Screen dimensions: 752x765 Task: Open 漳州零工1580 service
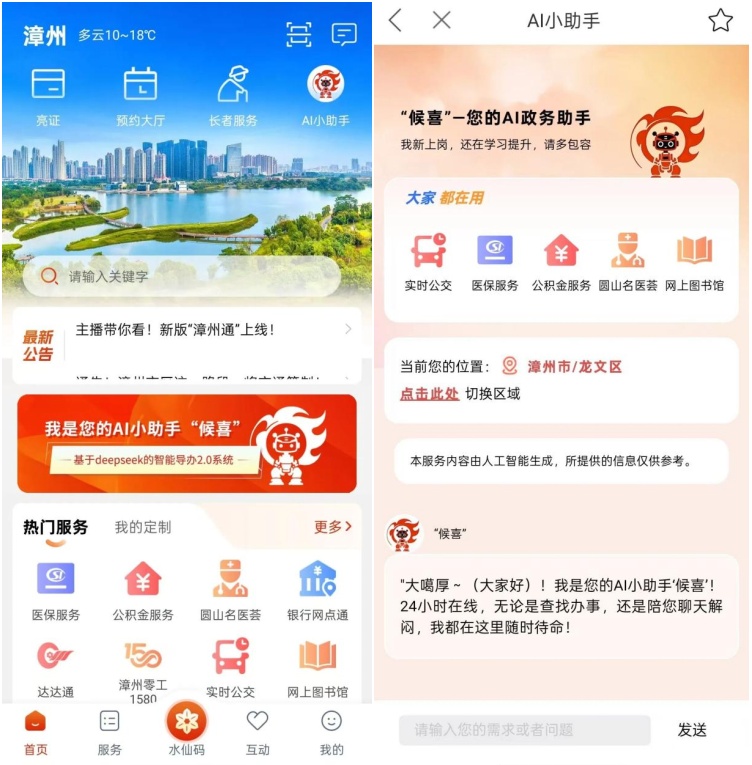click(x=143, y=668)
